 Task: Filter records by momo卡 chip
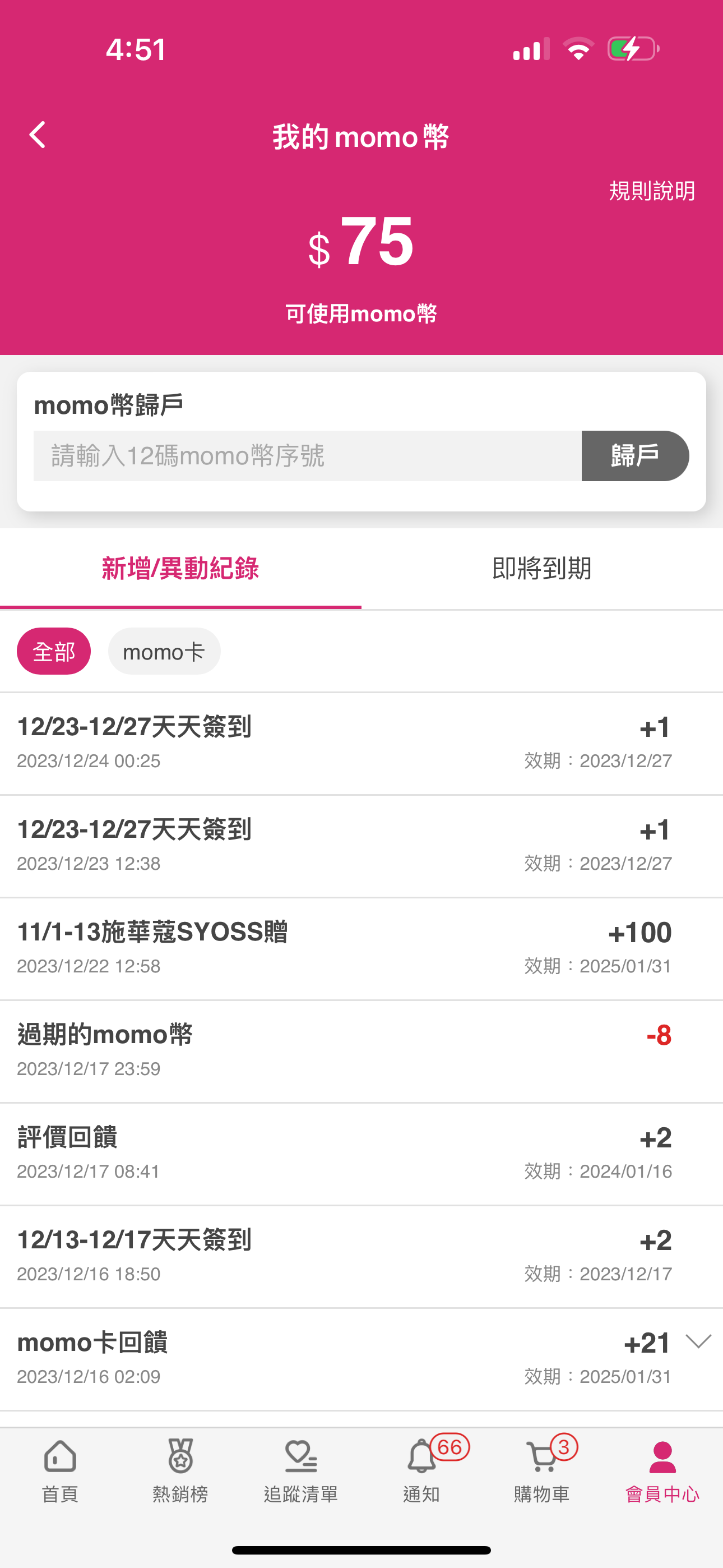pyautogui.click(x=164, y=651)
